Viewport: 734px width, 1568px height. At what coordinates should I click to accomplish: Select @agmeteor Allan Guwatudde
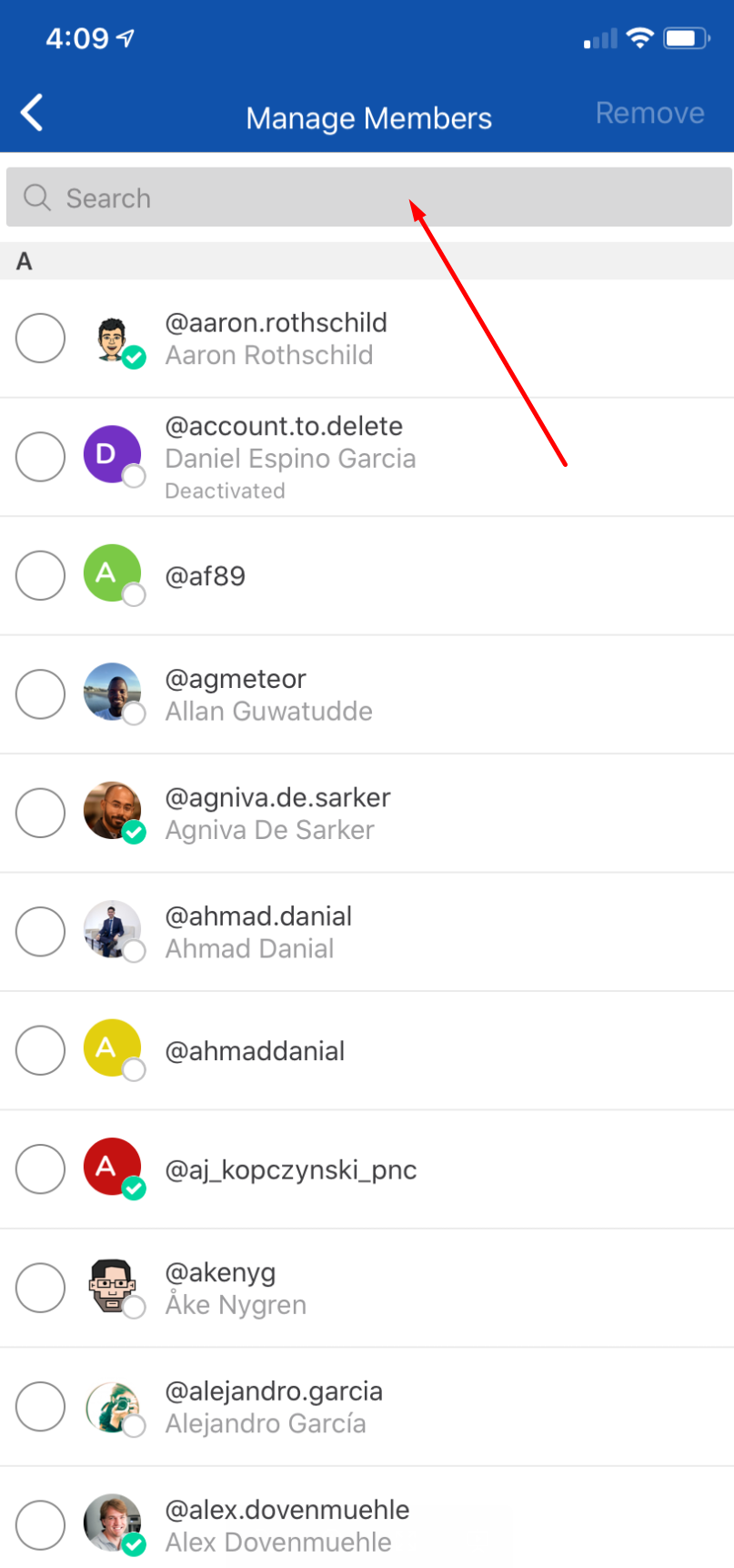[41, 694]
